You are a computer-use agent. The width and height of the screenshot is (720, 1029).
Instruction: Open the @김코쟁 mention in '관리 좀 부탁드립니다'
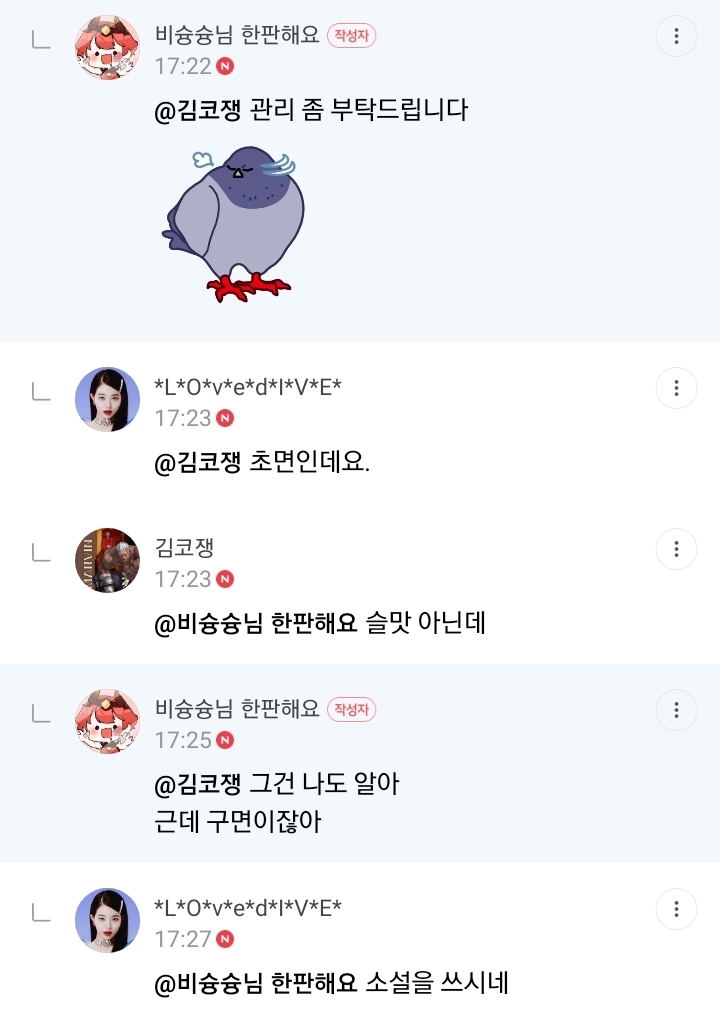click(x=198, y=110)
